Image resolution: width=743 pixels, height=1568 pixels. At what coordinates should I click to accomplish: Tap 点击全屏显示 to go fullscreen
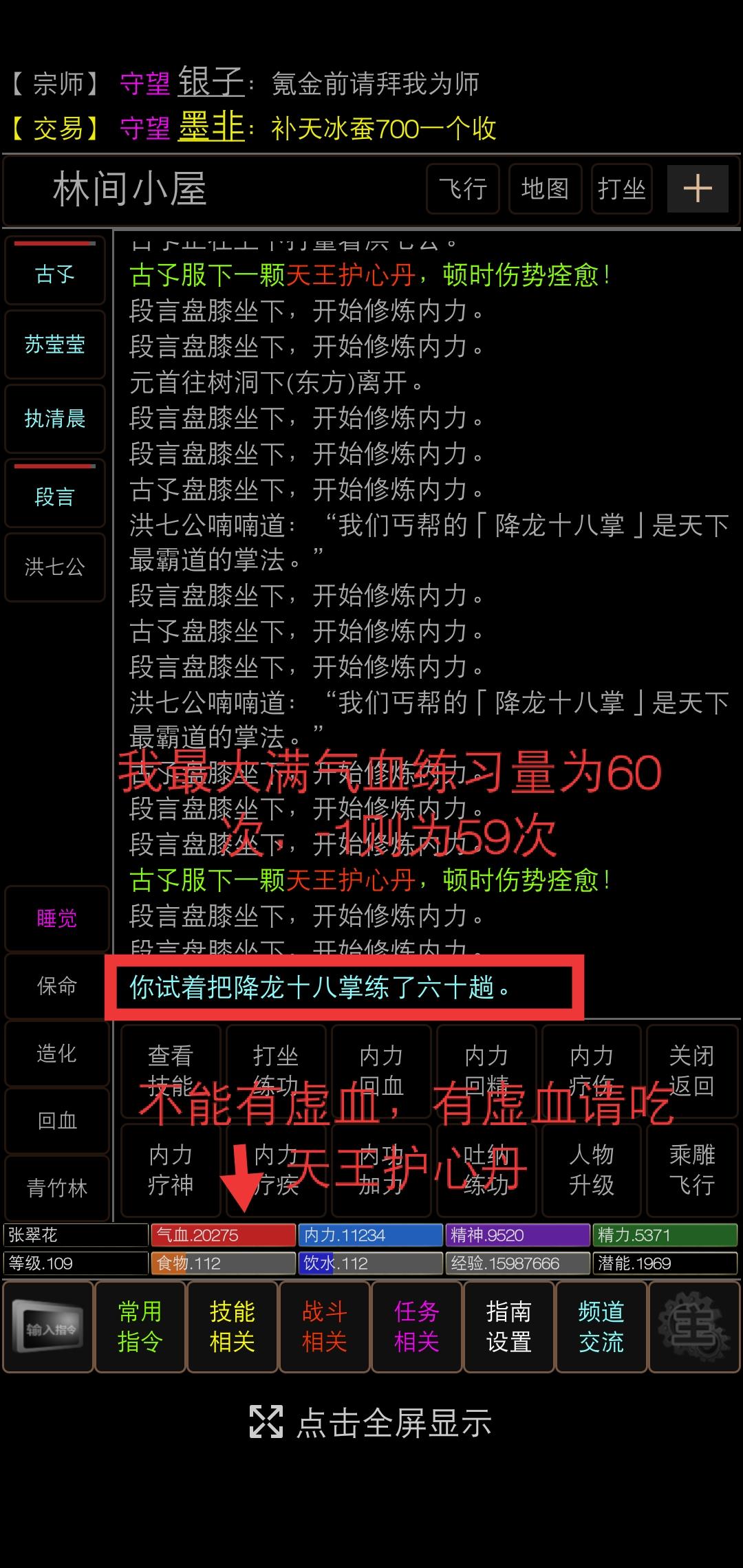coord(371,1423)
